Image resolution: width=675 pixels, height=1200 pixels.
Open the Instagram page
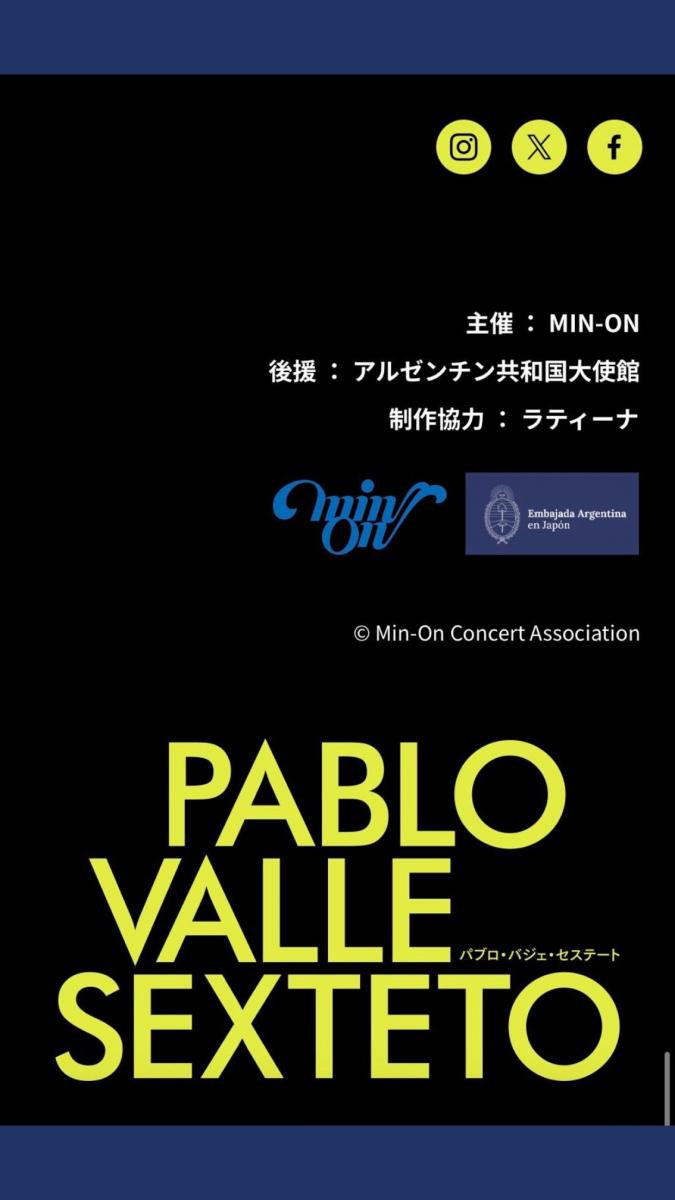click(463, 148)
